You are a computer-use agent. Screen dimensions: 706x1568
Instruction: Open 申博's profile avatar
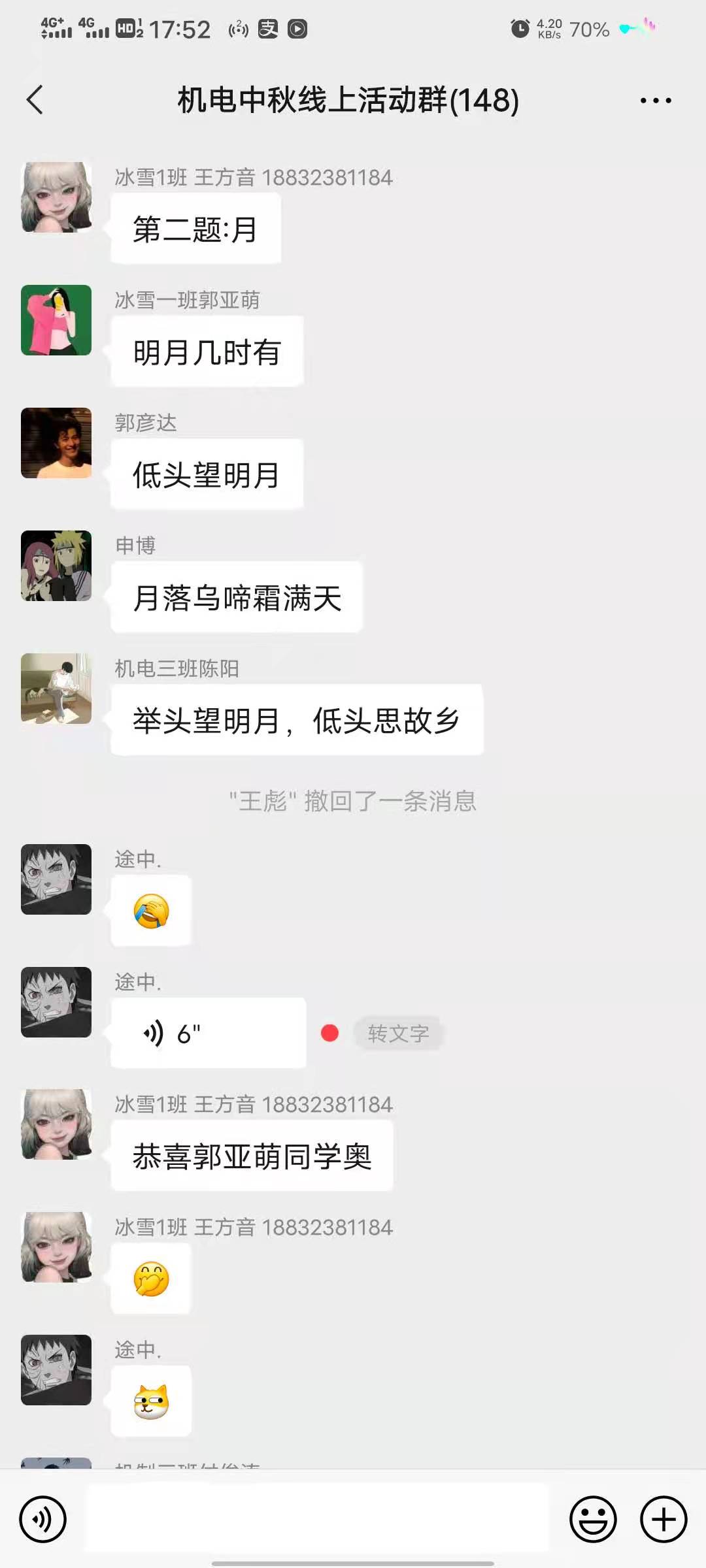click(x=56, y=566)
